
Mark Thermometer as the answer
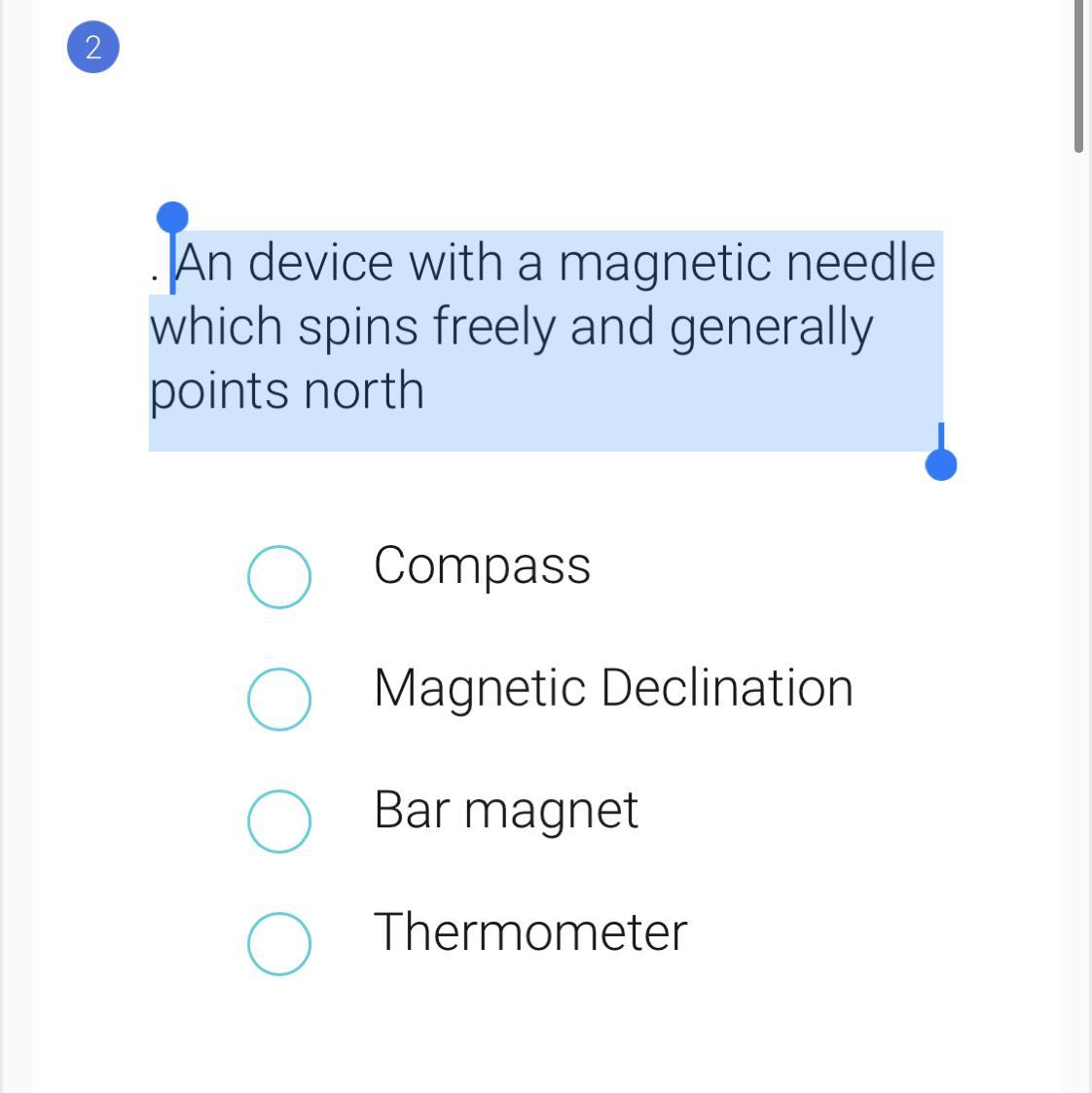tap(278, 944)
